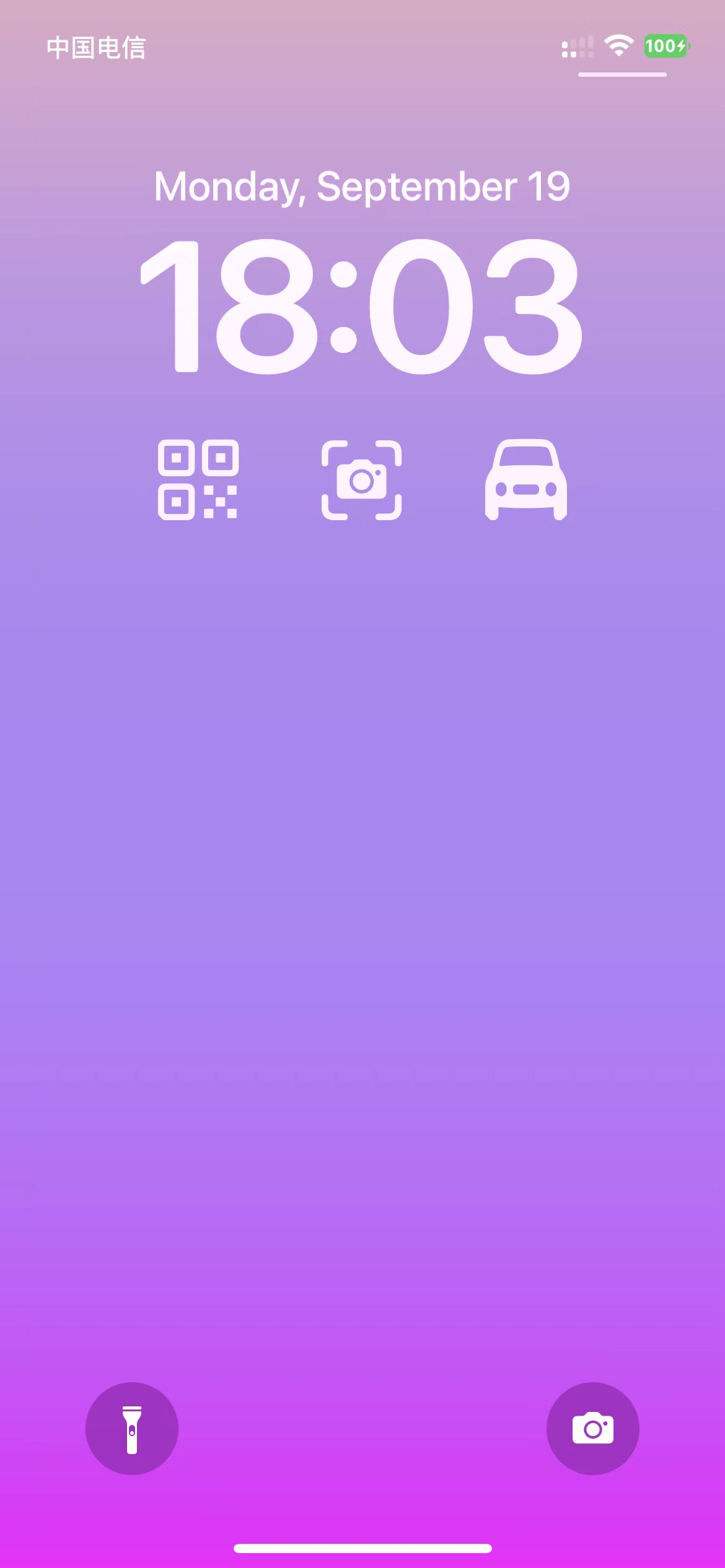Open the camera scan widget
This screenshot has width=725, height=1568.
362,480
